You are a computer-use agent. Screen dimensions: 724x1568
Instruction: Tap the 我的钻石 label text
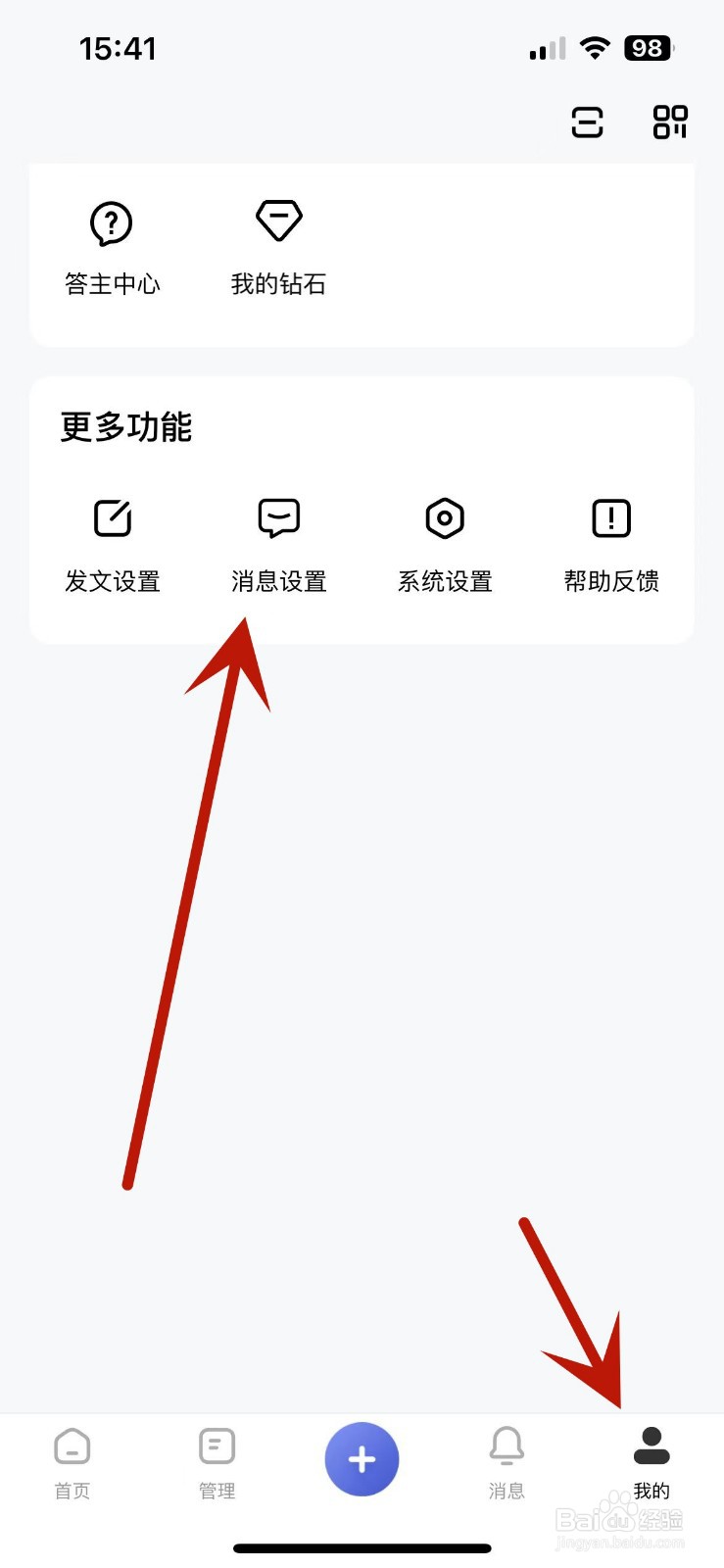coord(278,285)
